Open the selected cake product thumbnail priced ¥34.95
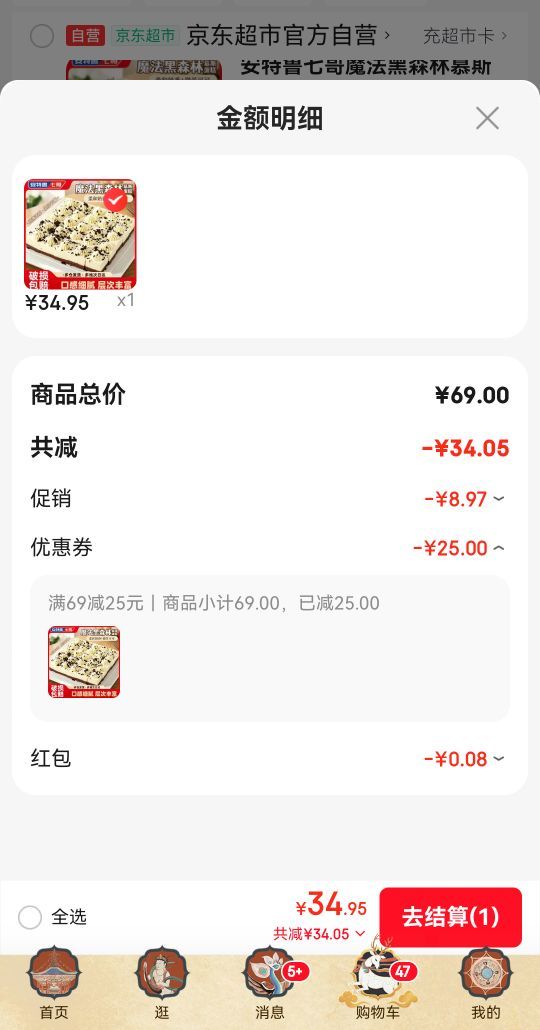 click(80, 235)
